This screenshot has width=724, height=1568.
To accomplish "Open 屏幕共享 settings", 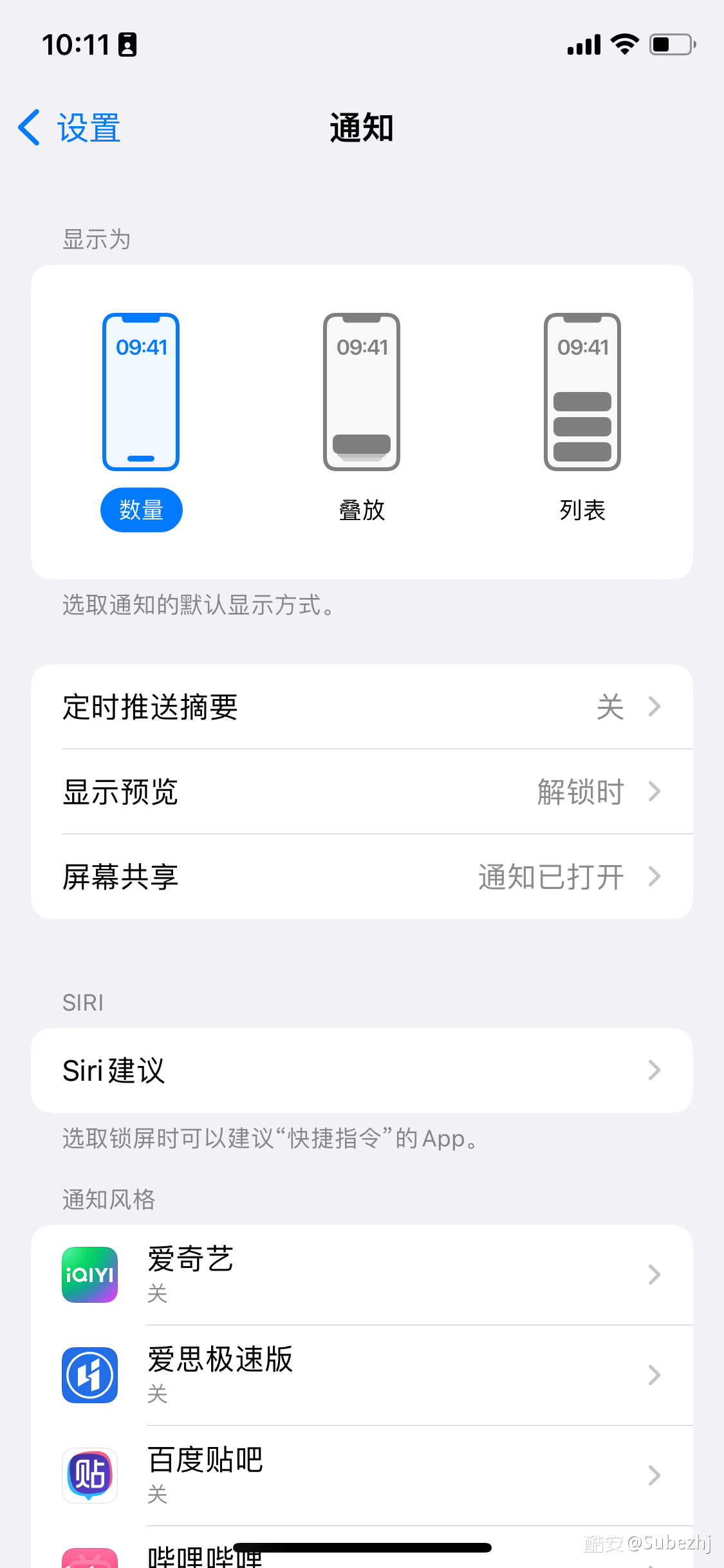I will coord(362,877).
